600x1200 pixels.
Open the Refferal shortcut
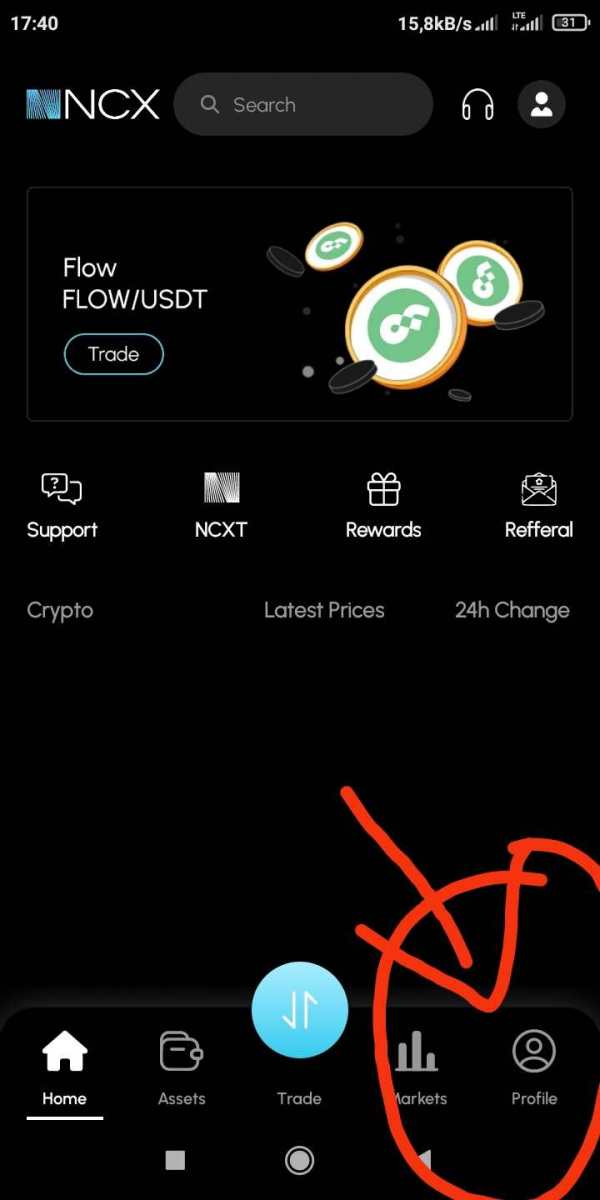click(x=539, y=506)
